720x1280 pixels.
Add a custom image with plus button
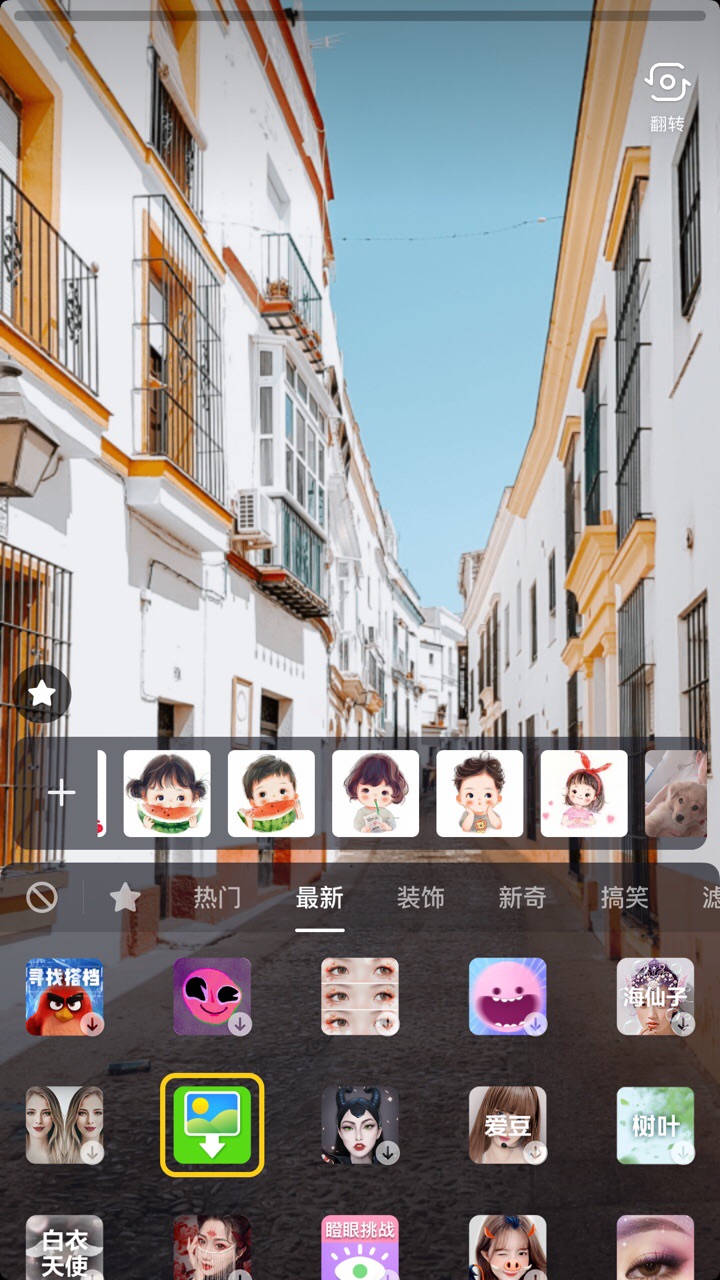coord(62,794)
